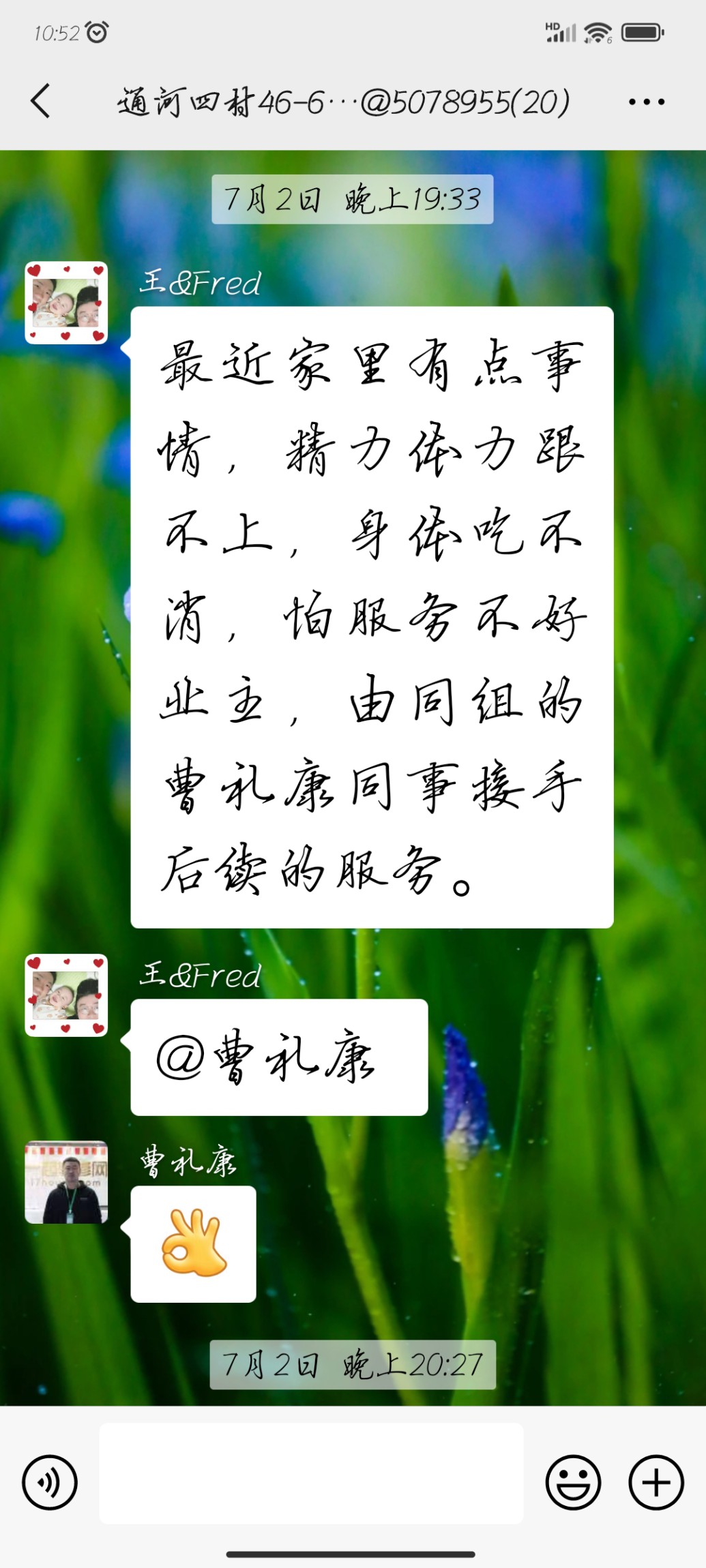Screen dimensions: 706x1568
Task: Go back to the chat list
Action: (x=41, y=102)
